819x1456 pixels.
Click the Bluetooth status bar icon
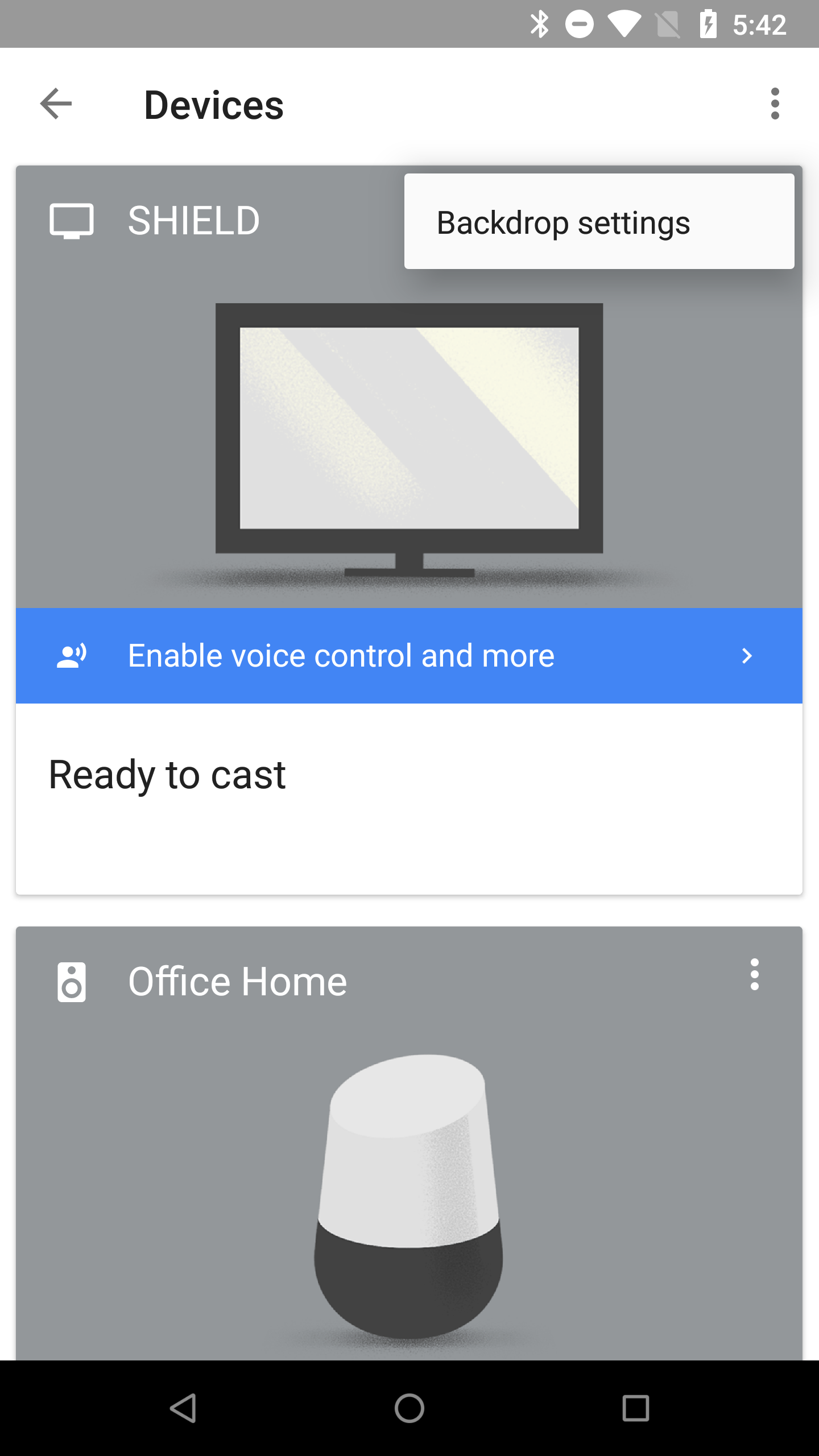pos(539,24)
